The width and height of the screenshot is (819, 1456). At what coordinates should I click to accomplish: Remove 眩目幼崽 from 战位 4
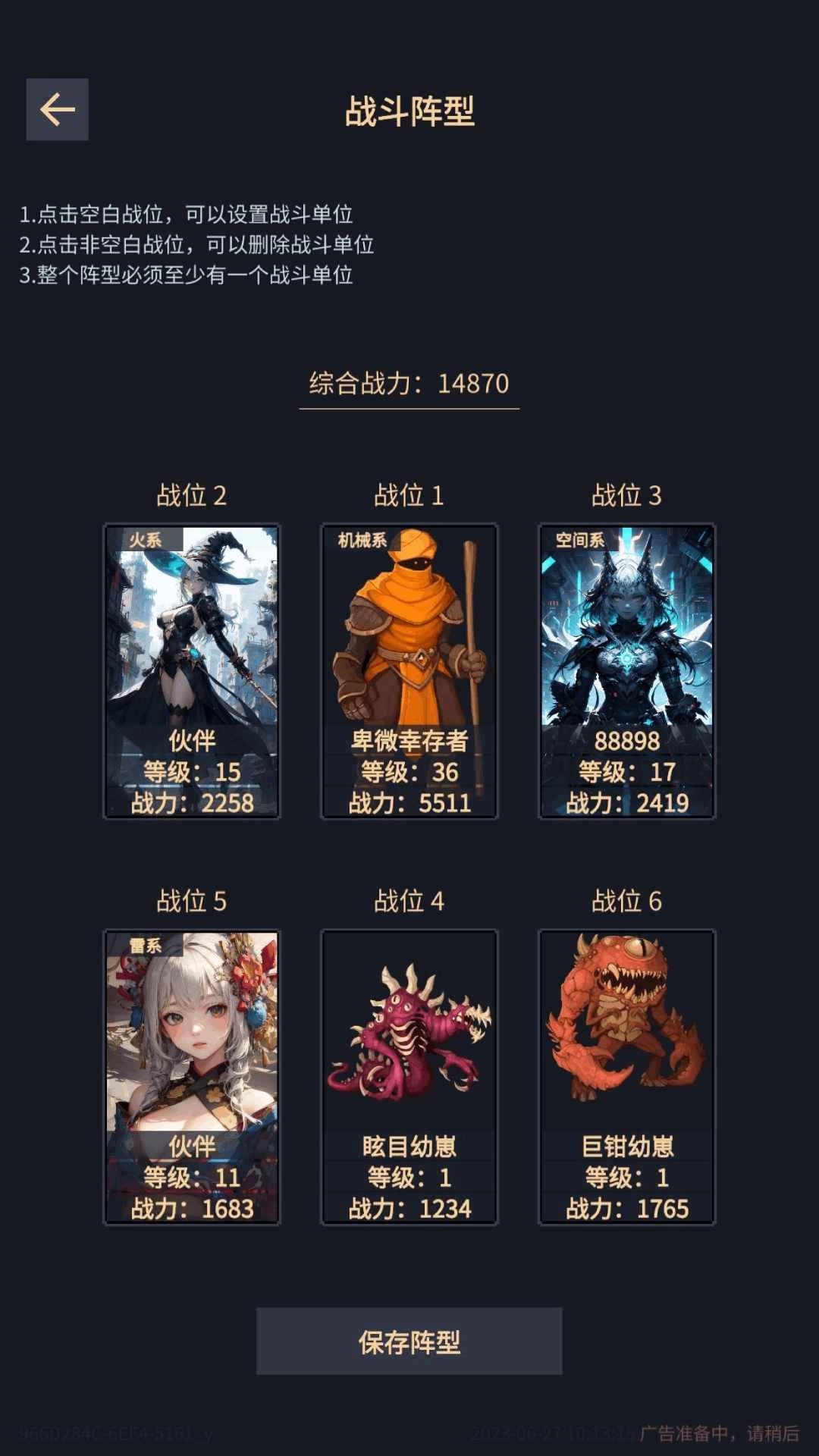409,1077
